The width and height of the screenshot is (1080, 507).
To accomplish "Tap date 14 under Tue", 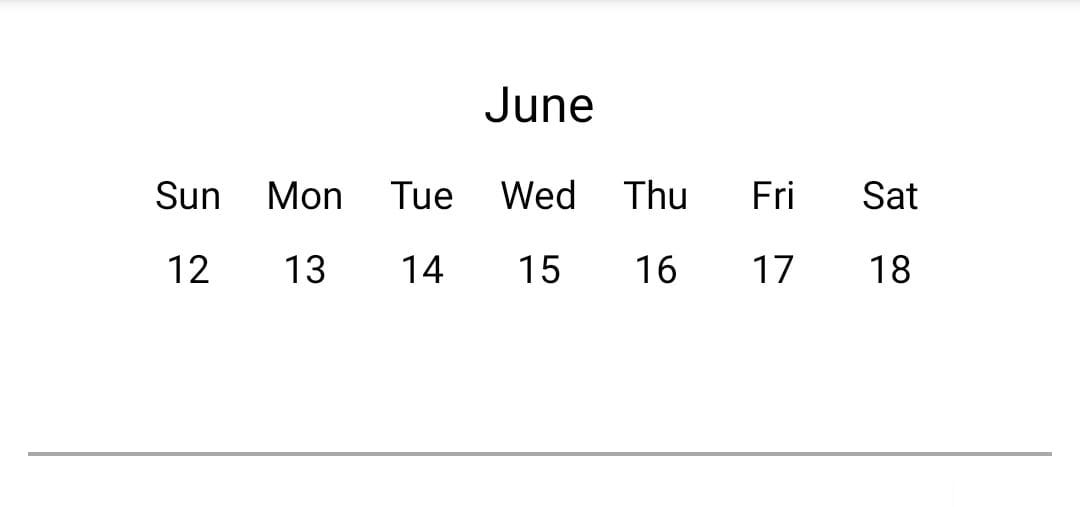I will (422, 270).
